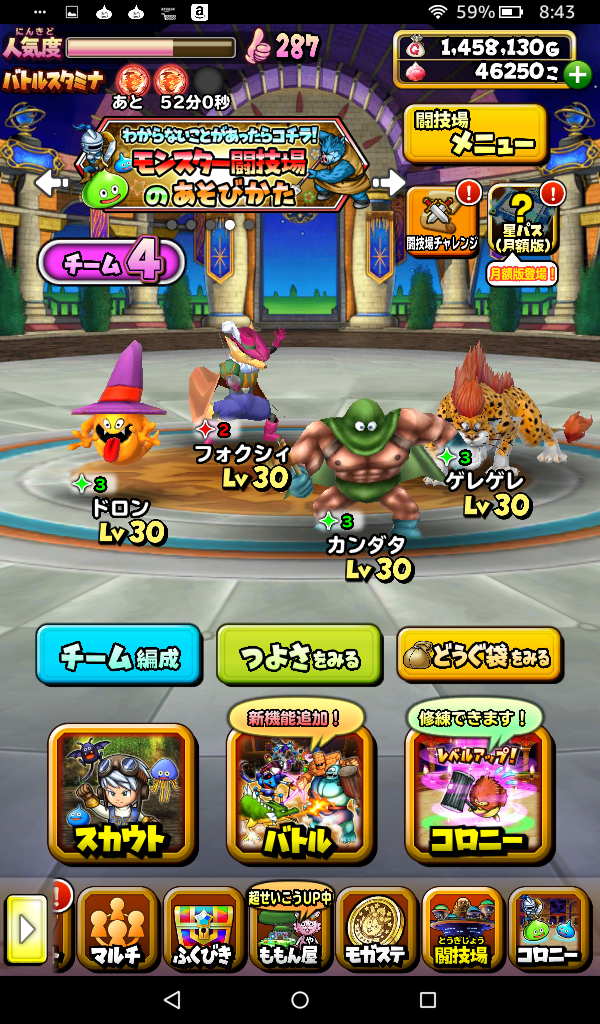
Task: Go to Android home screen
Action: pyautogui.click(x=300, y=1000)
